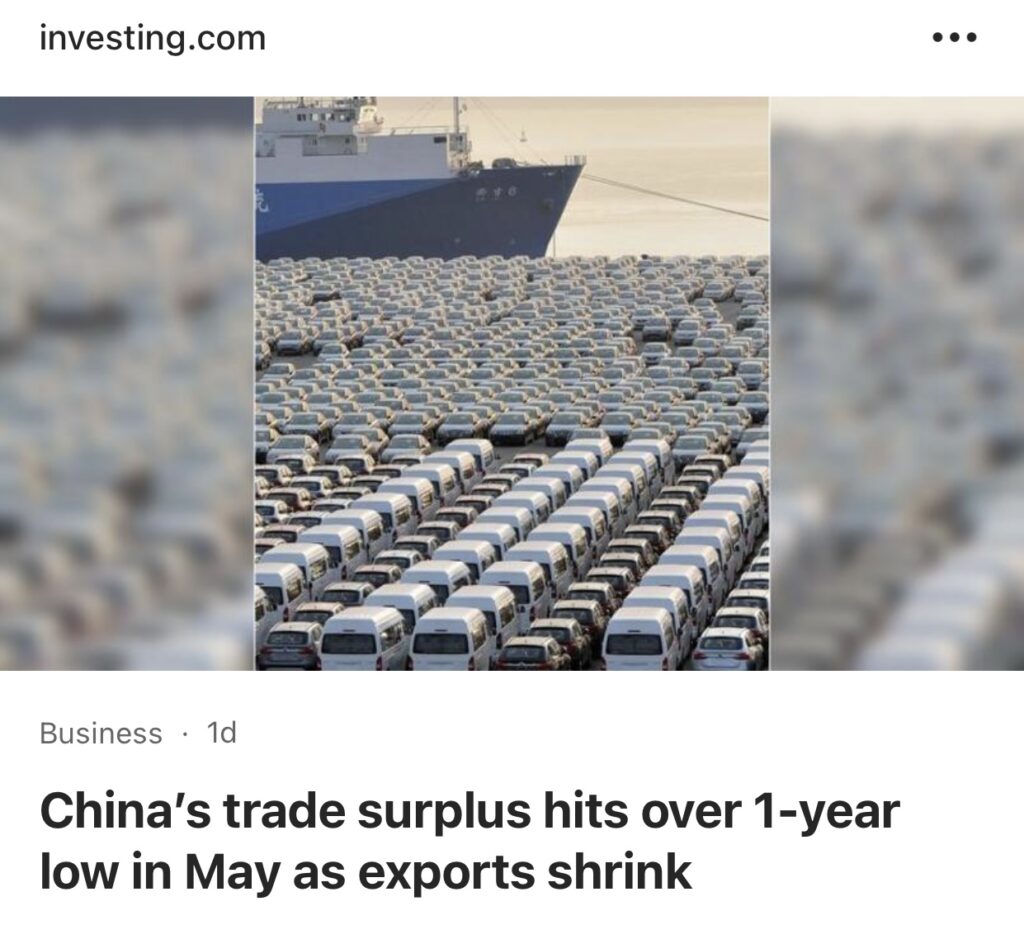Open the investing.com source

click(x=152, y=39)
